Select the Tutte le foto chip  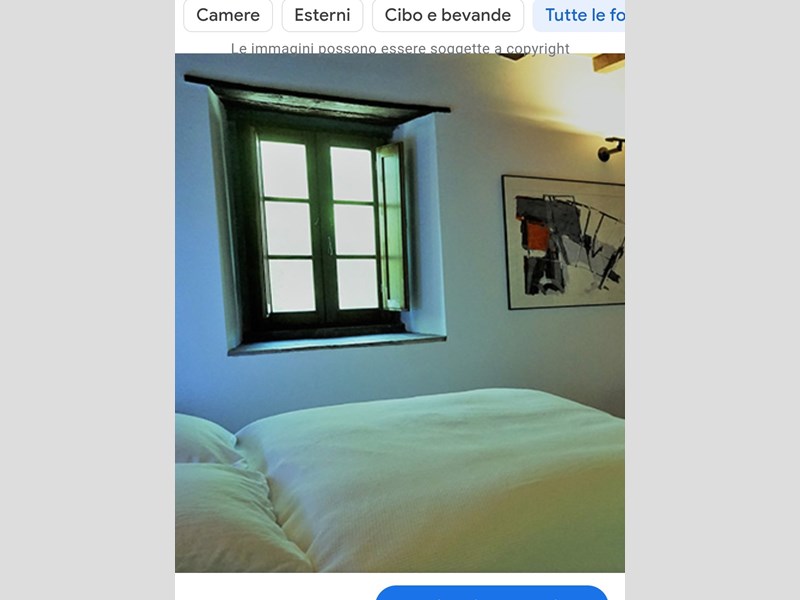pos(584,15)
